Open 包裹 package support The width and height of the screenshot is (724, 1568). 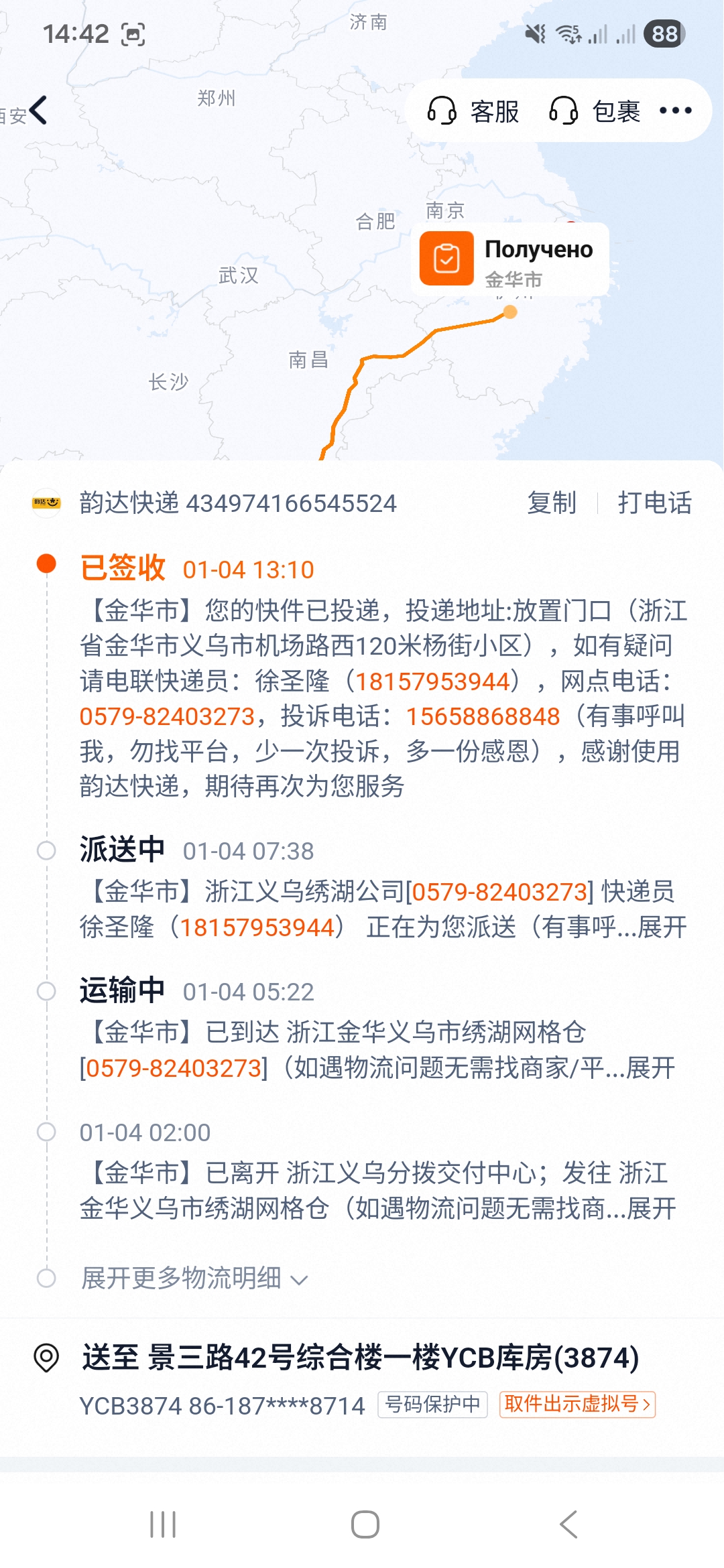(x=595, y=111)
